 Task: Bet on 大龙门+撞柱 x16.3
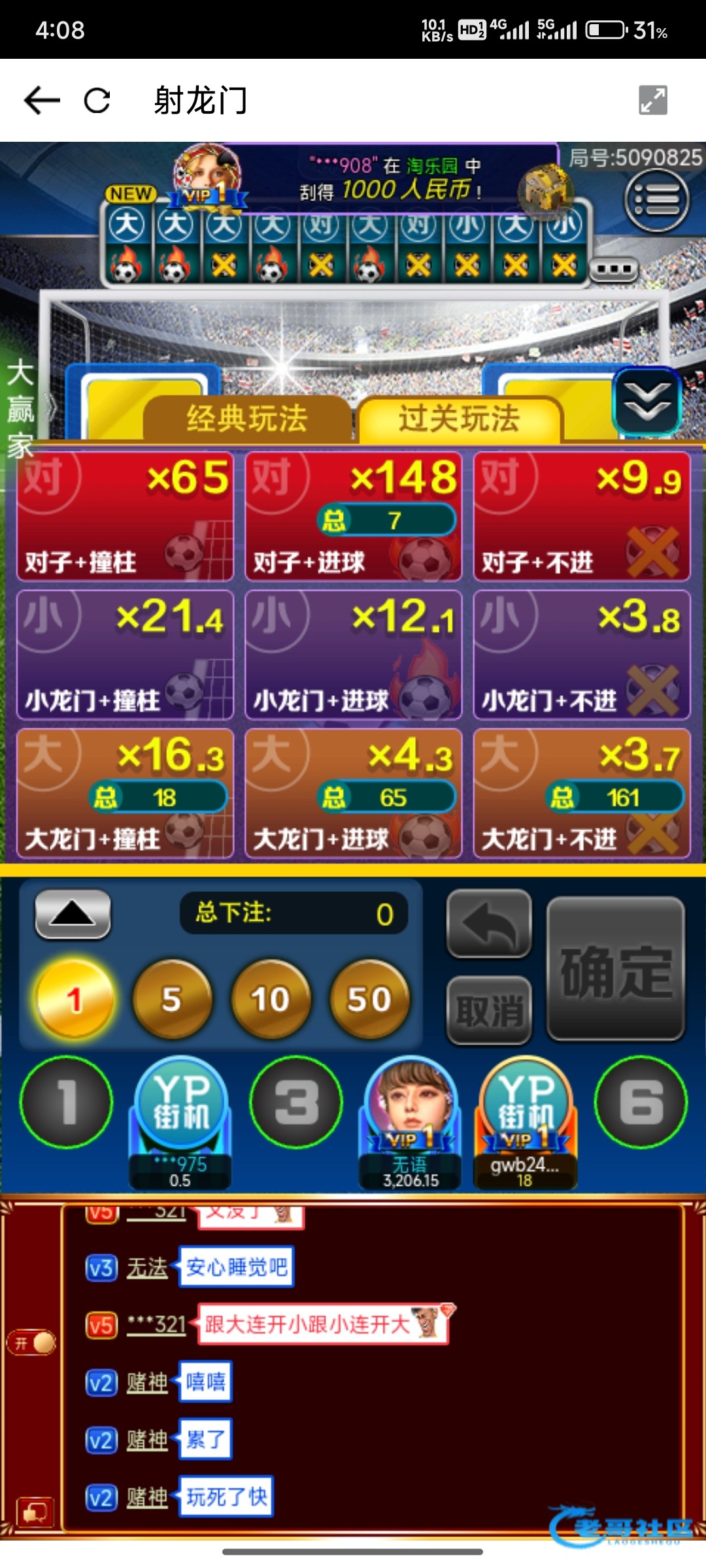click(x=125, y=793)
